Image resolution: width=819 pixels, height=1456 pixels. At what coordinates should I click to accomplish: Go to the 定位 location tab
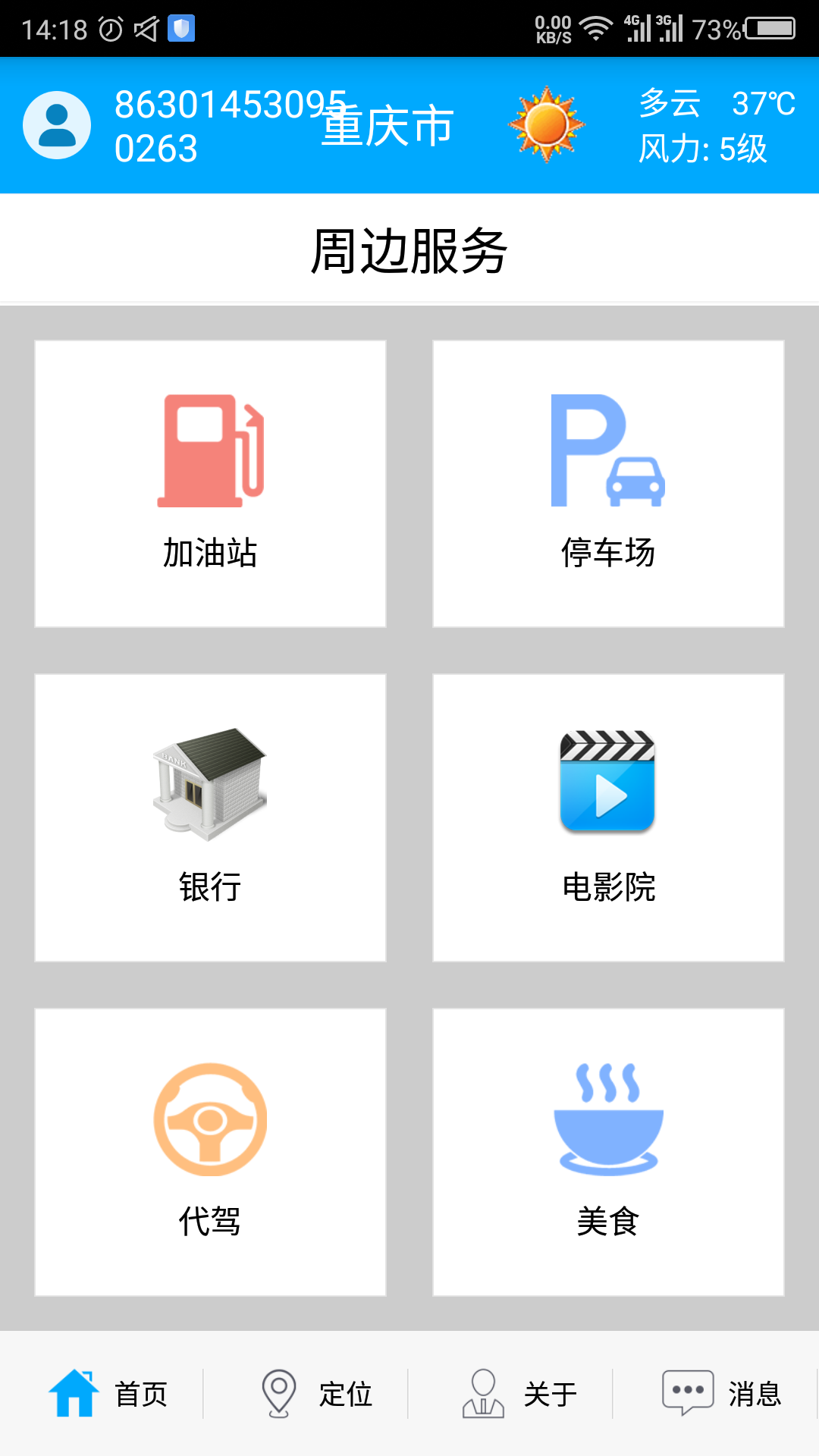point(316,1393)
